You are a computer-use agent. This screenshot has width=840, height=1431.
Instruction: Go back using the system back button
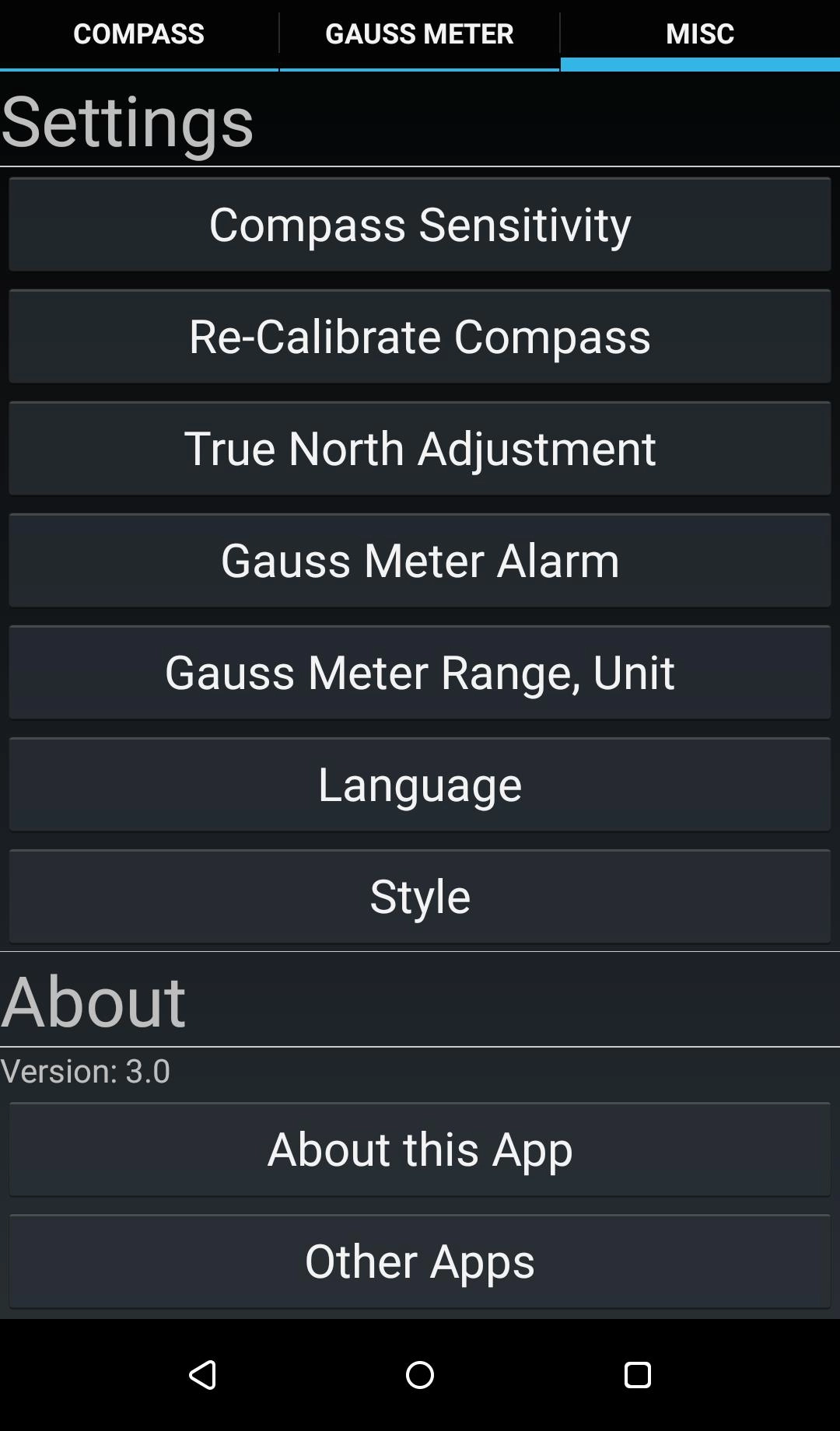[x=203, y=1375]
